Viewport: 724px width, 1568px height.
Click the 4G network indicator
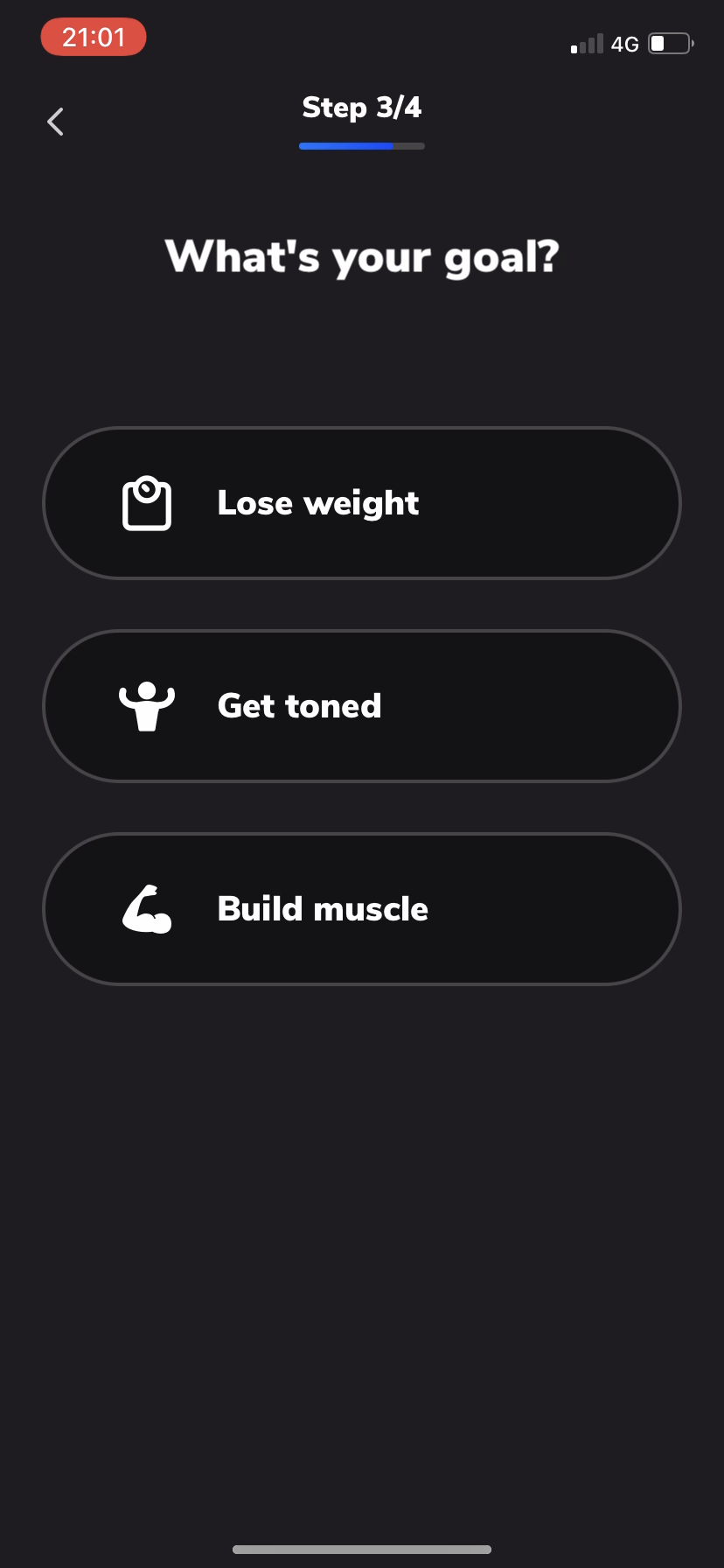point(626,43)
